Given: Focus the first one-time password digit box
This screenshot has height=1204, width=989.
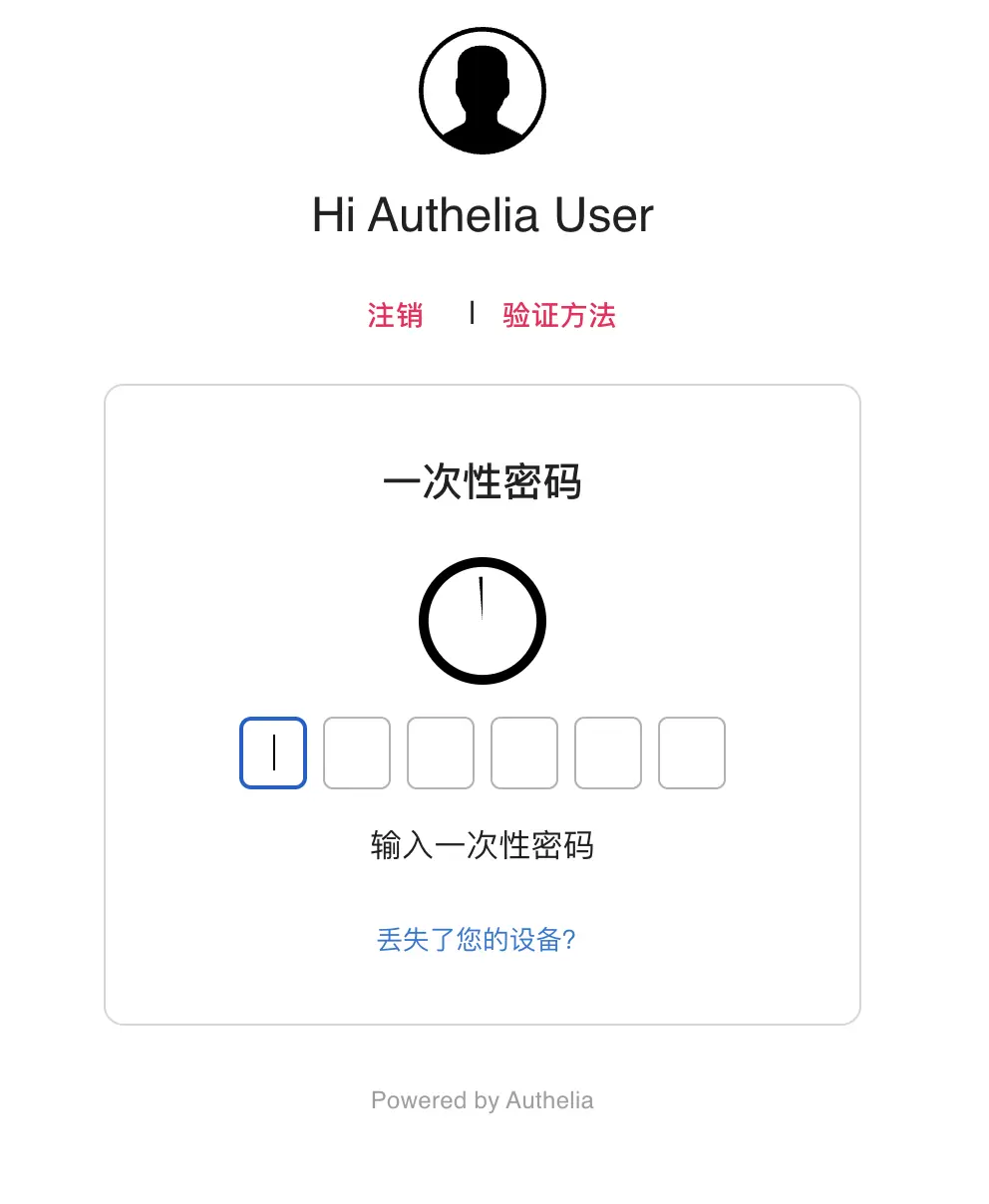Looking at the screenshot, I should tap(273, 753).
